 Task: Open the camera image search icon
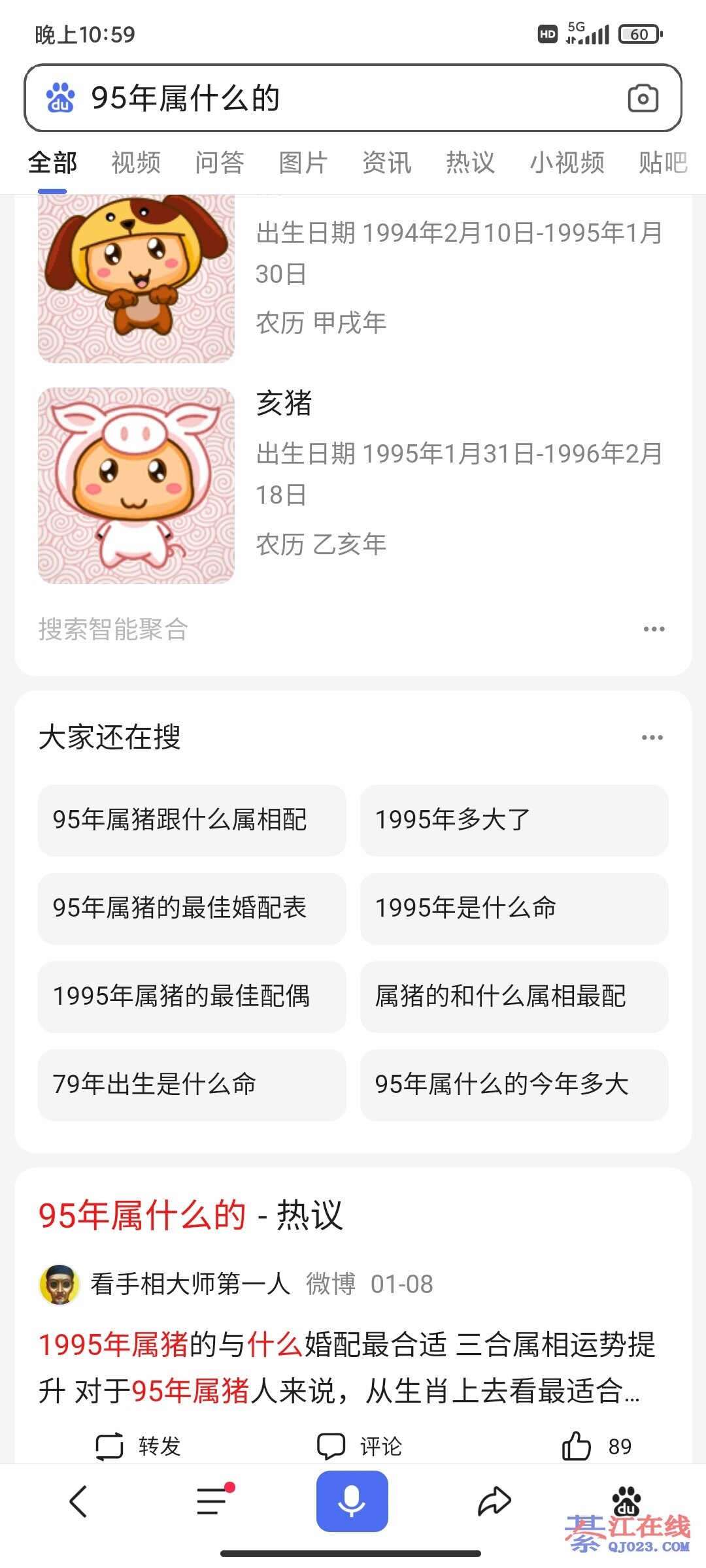(643, 99)
